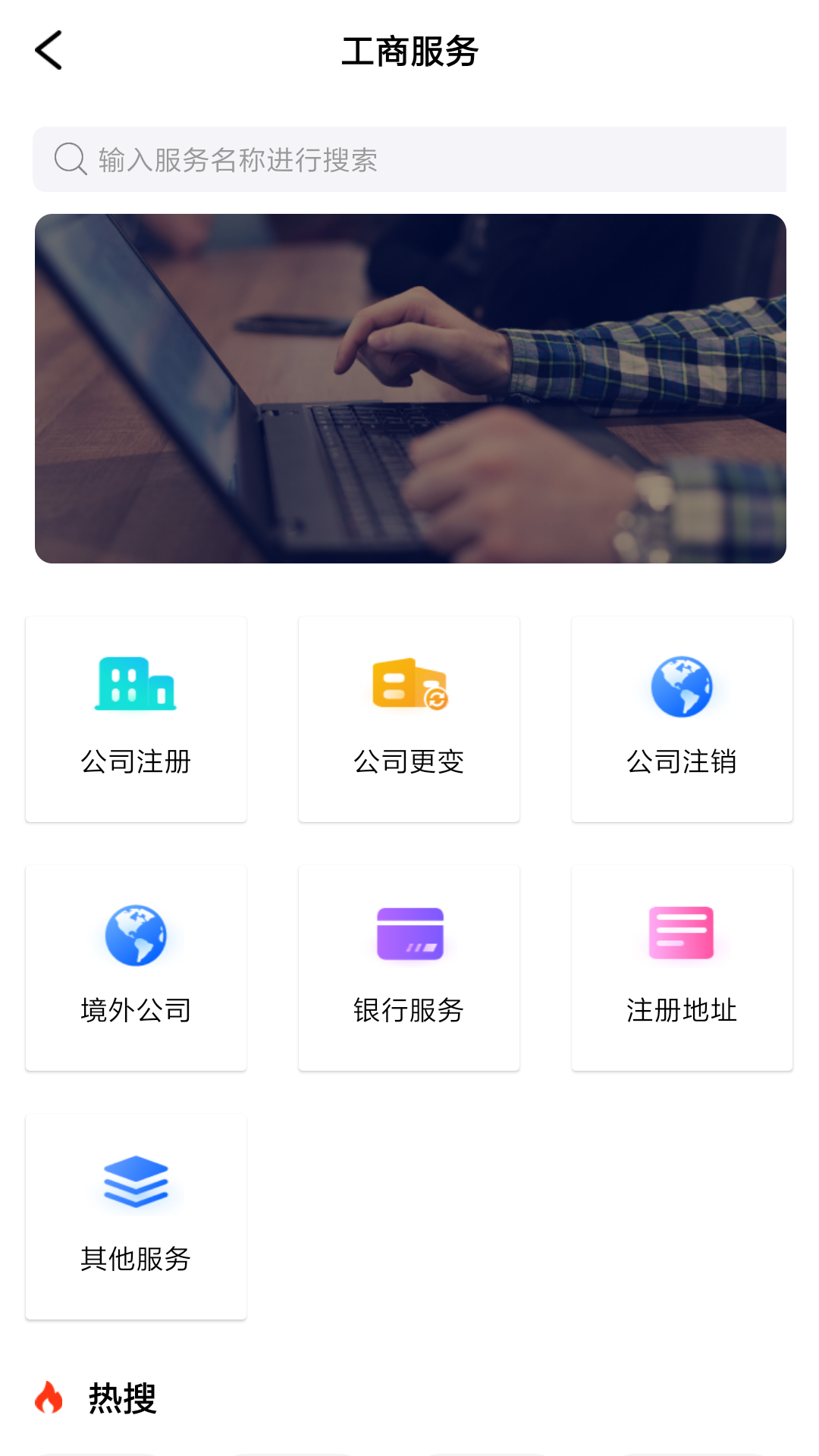Open the 公司注册 service card
819x1456 pixels.
(x=136, y=719)
